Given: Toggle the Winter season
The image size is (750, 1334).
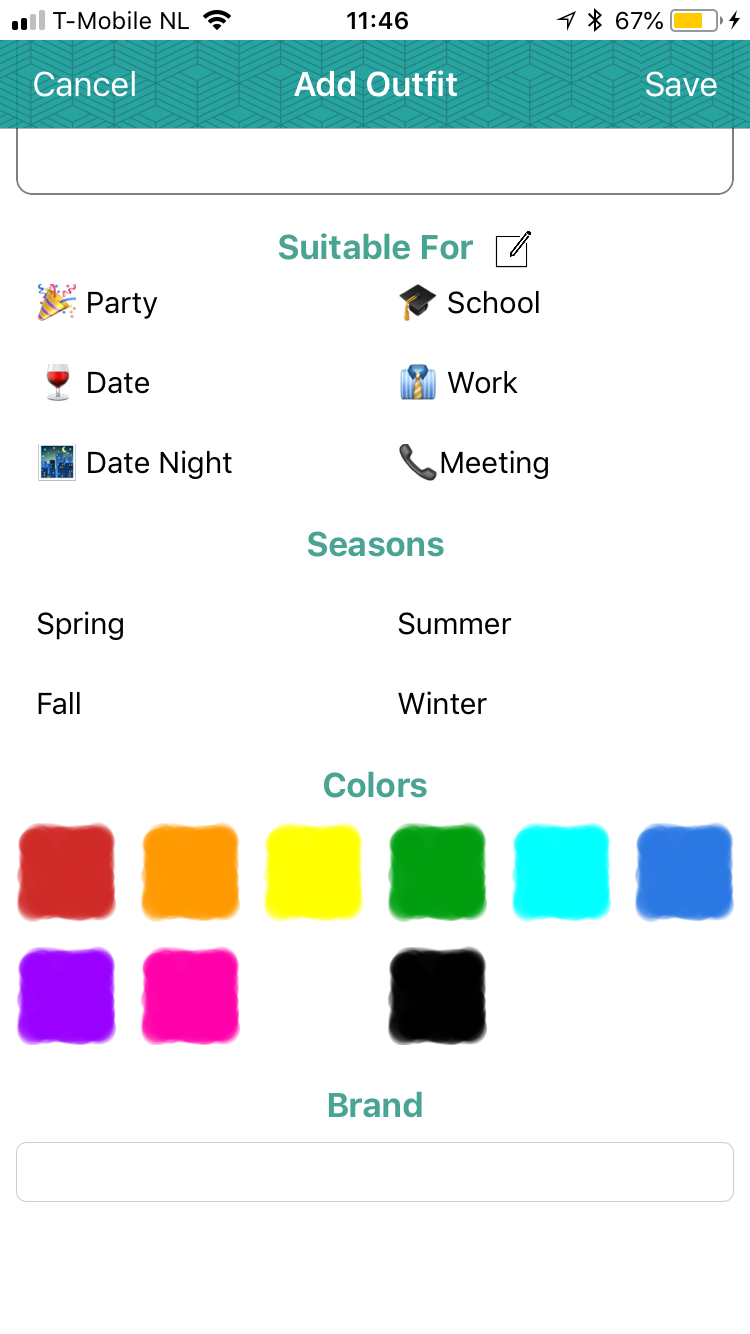Looking at the screenshot, I should tap(442, 704).
